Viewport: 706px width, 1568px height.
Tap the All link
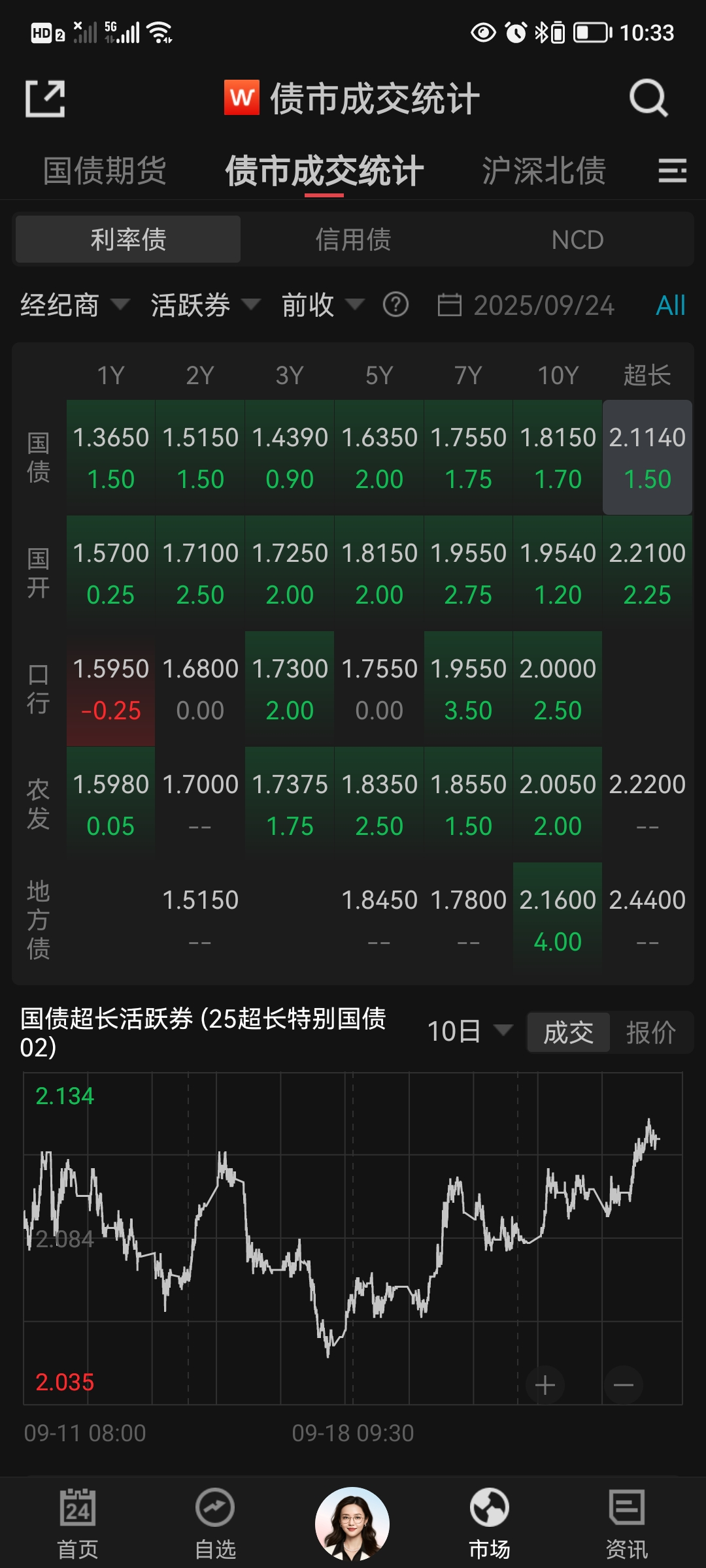(x=670, y=305)
